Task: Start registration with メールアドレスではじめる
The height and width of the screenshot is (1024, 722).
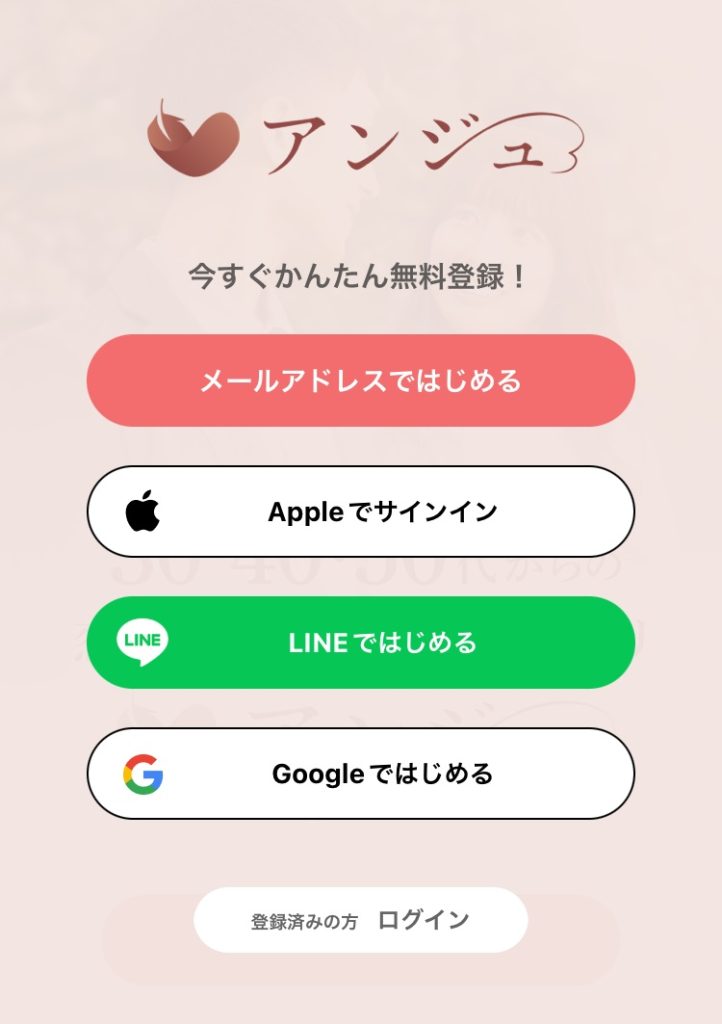Action: (x=361, y=381)
